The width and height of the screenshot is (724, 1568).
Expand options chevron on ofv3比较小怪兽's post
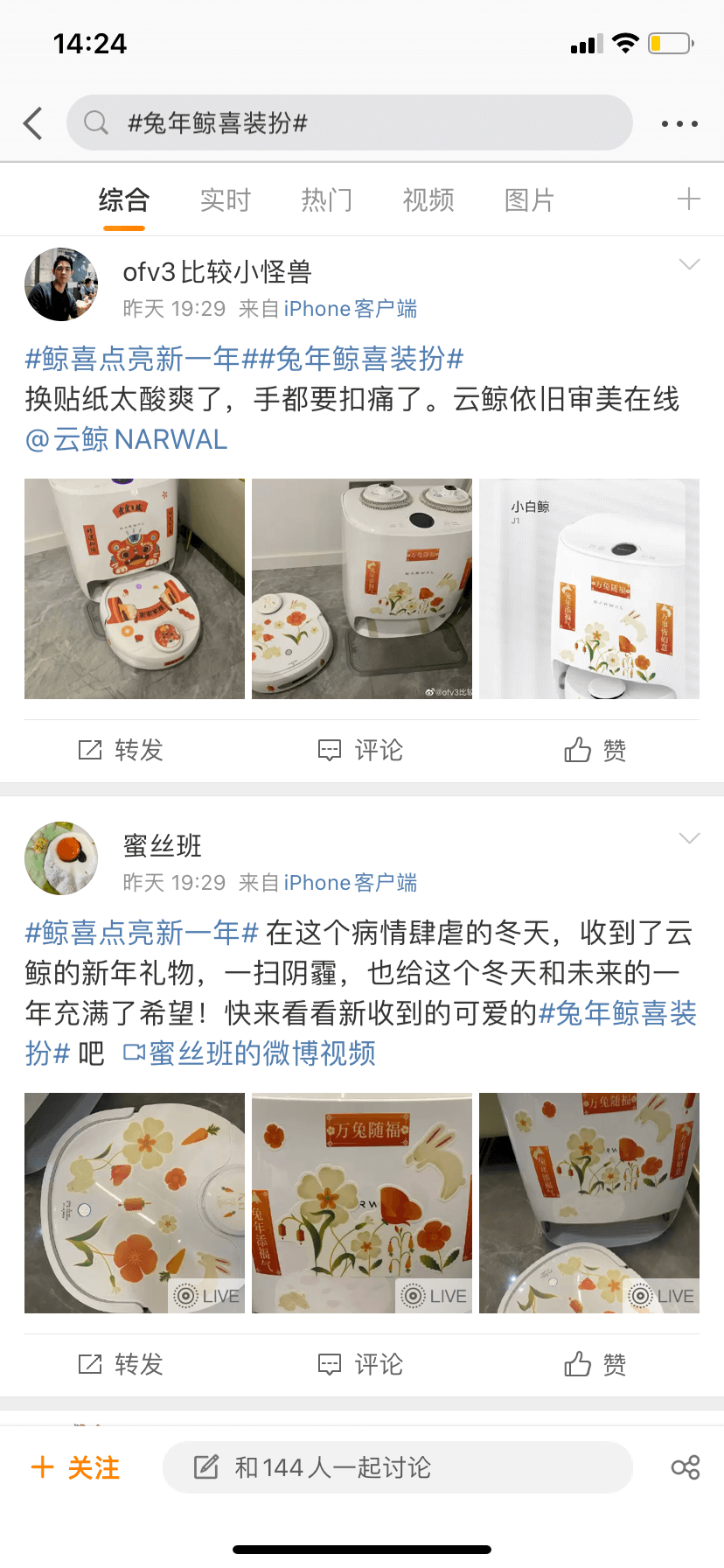click(689, 264)
